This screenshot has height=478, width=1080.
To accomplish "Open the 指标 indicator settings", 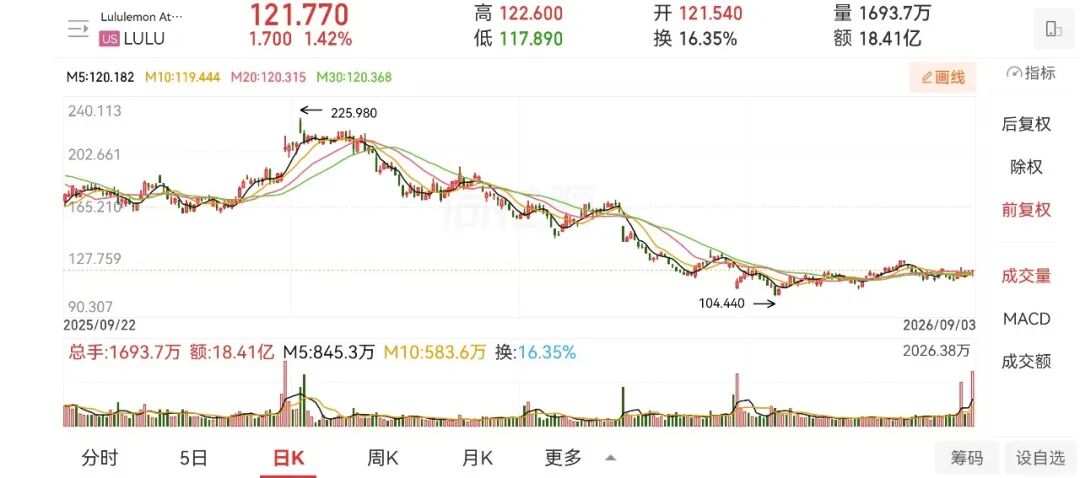I will coord(1030,73).
